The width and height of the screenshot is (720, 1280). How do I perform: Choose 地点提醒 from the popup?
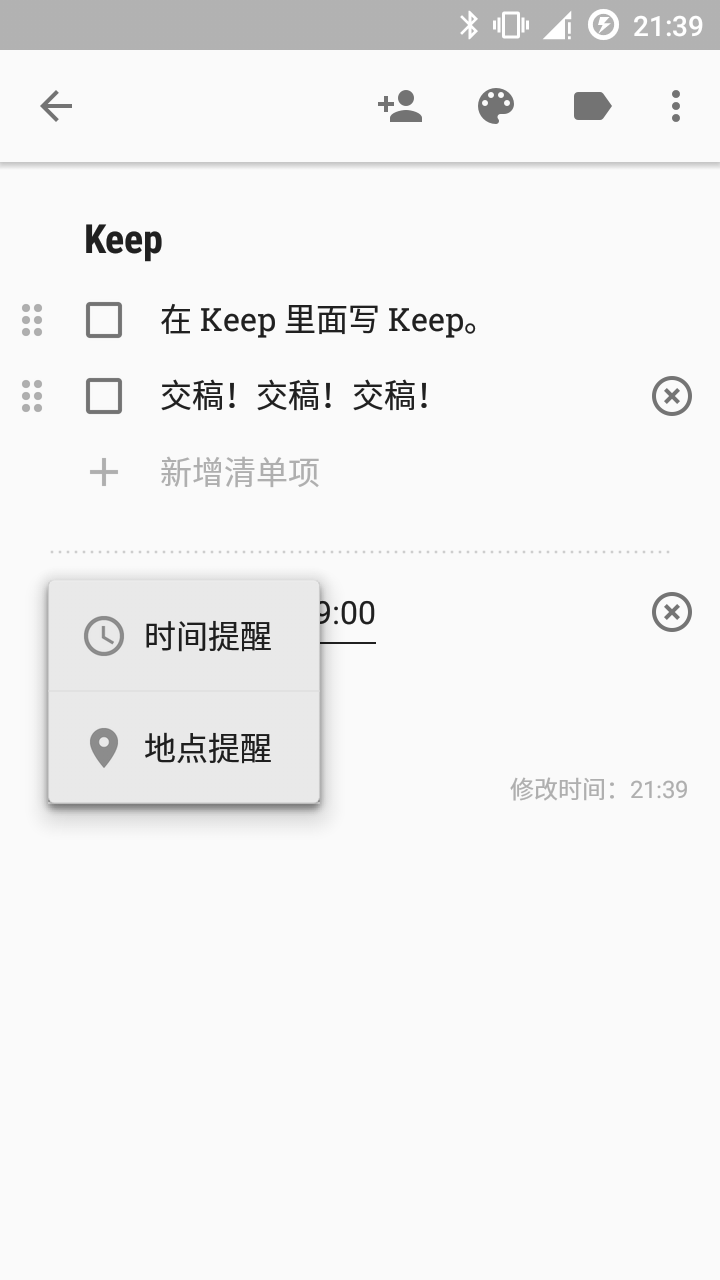(185, 748)
